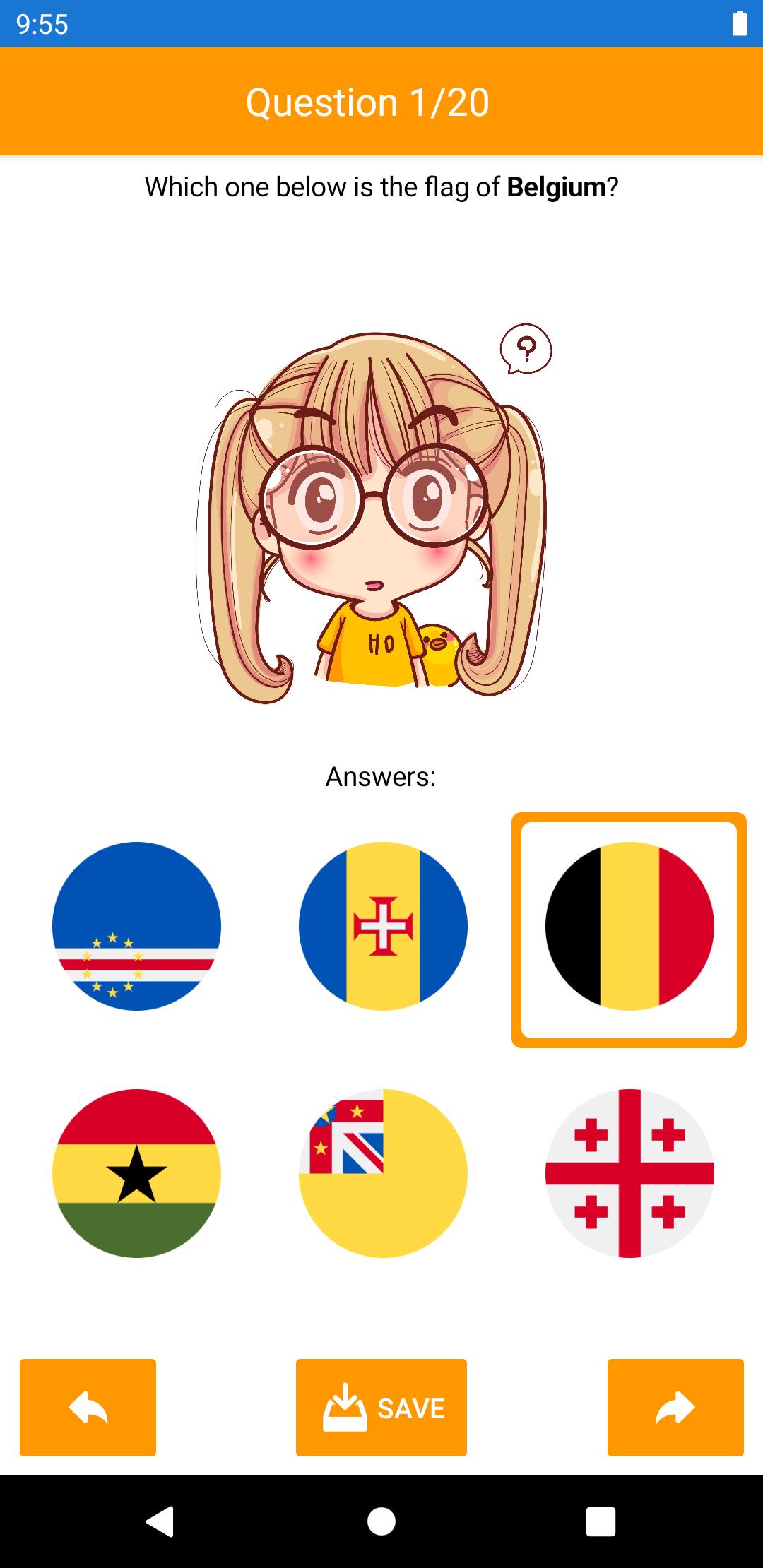Skip to the next question arrow
Viewport: 763px width, 1568px height.
[x=675, y=1408]
